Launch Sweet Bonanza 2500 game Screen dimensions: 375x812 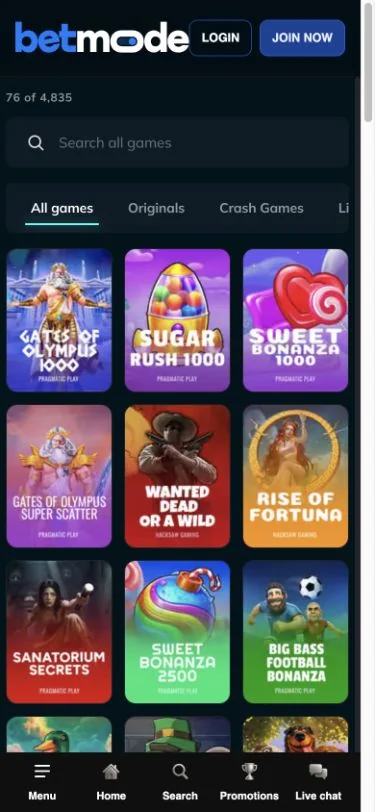coord(177,632)
